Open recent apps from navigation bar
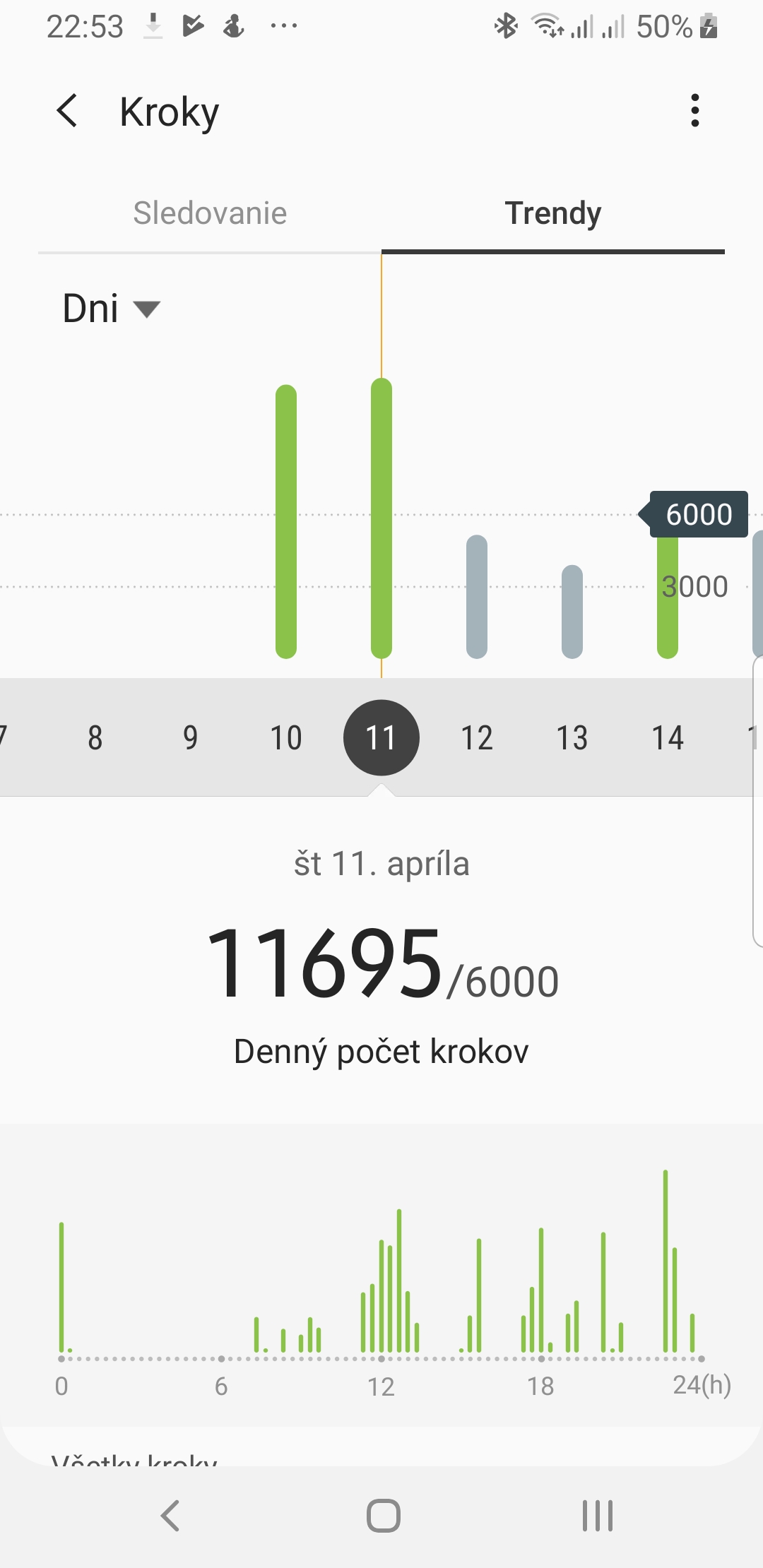 [x=597, y=1515]
